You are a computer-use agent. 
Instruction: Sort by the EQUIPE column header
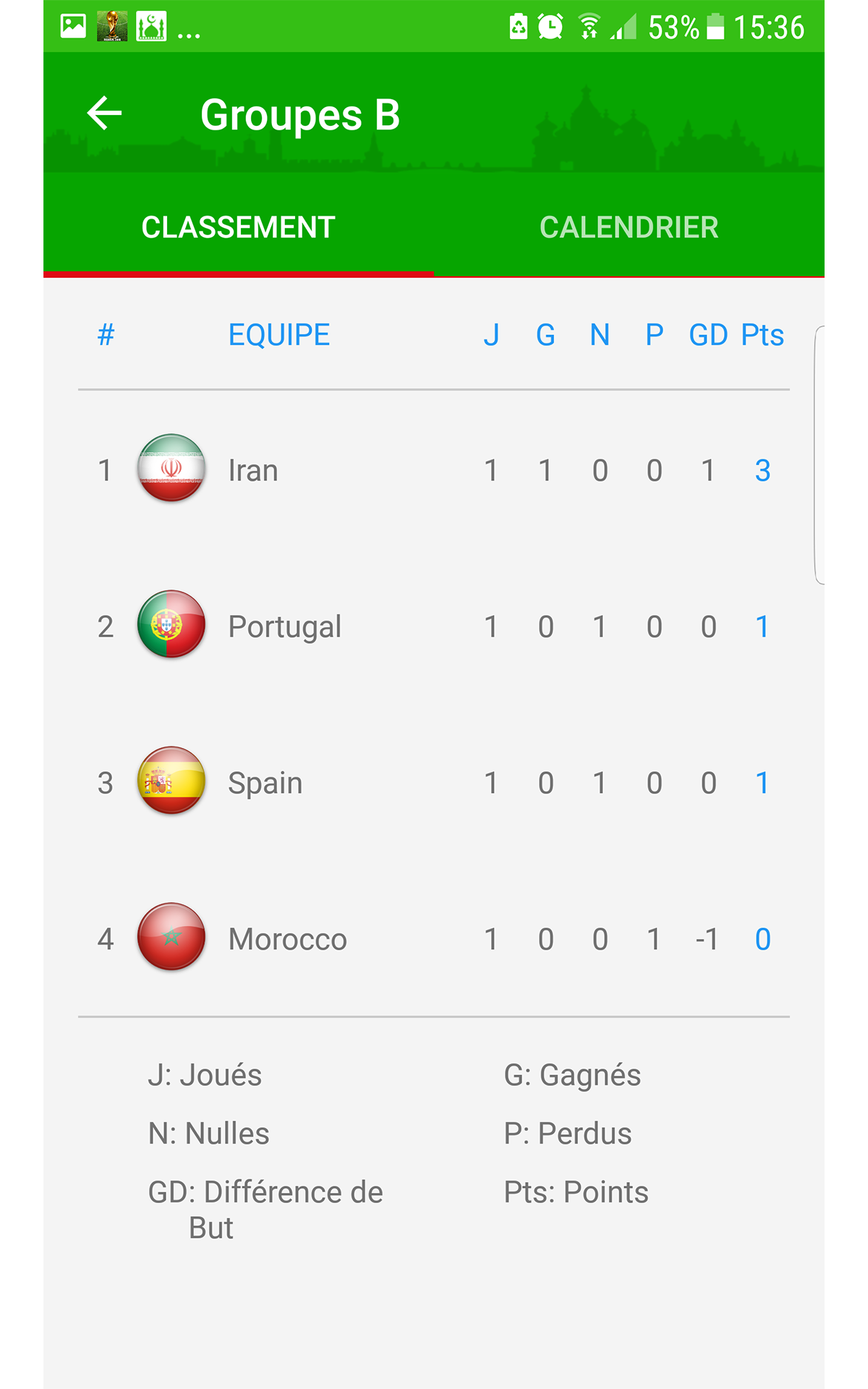coord(278,334)
